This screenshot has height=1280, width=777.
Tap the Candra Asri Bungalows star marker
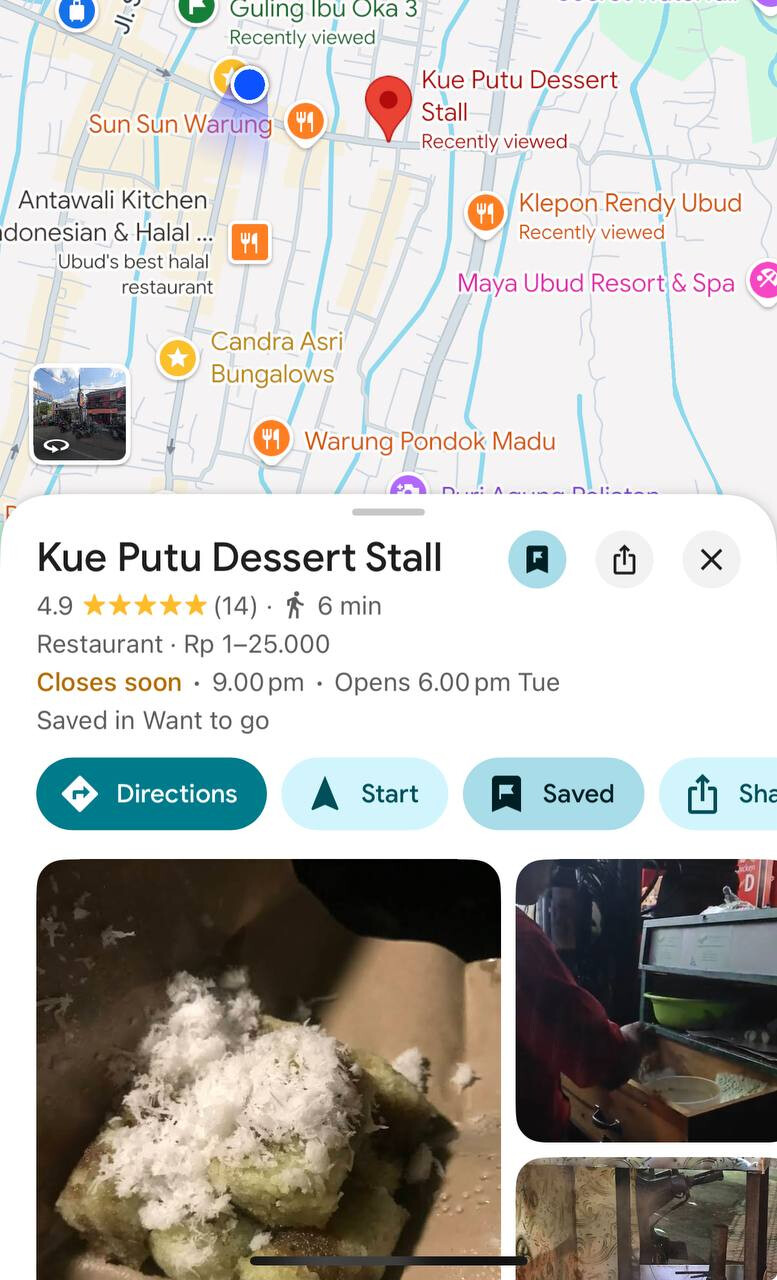click(x=177, y=357)
